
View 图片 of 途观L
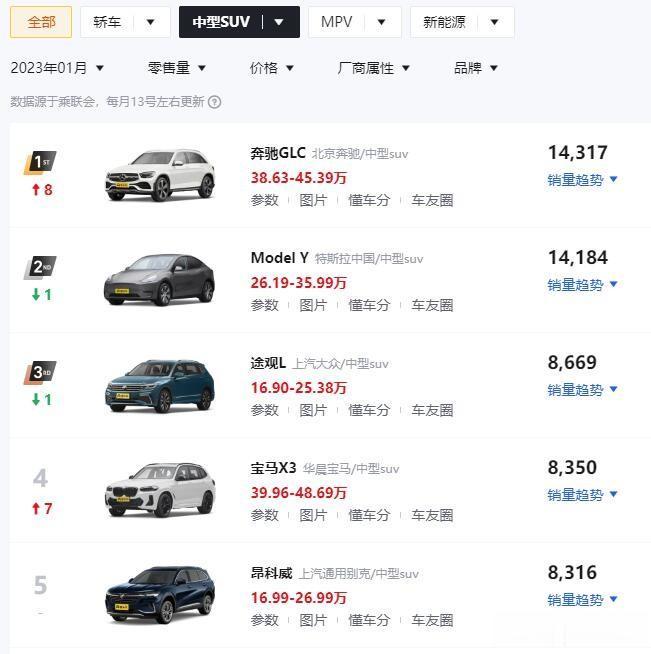(313, 410)
